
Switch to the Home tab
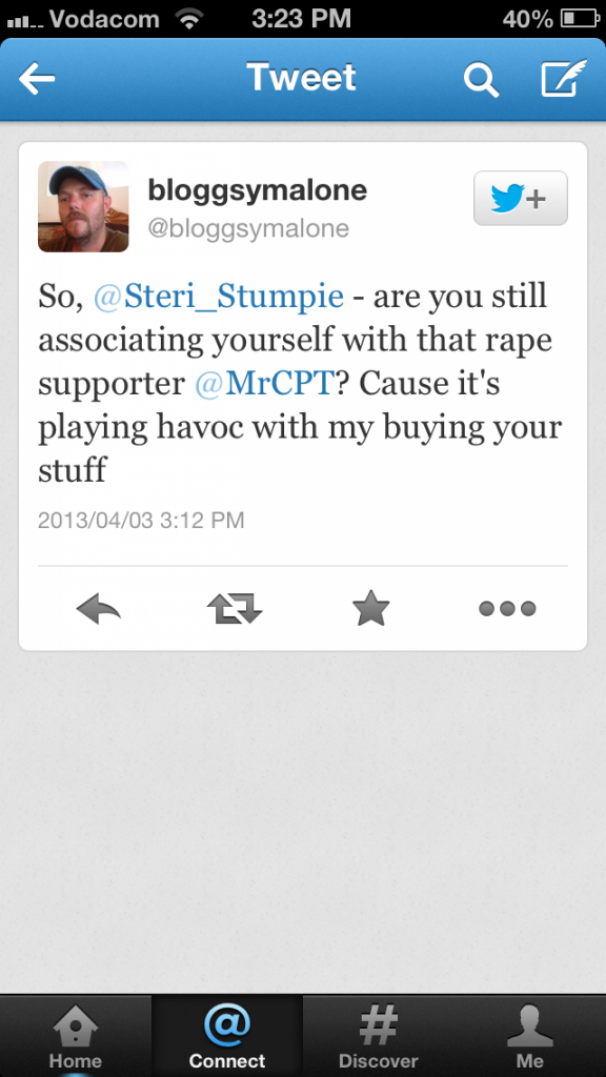(76, 1036)
